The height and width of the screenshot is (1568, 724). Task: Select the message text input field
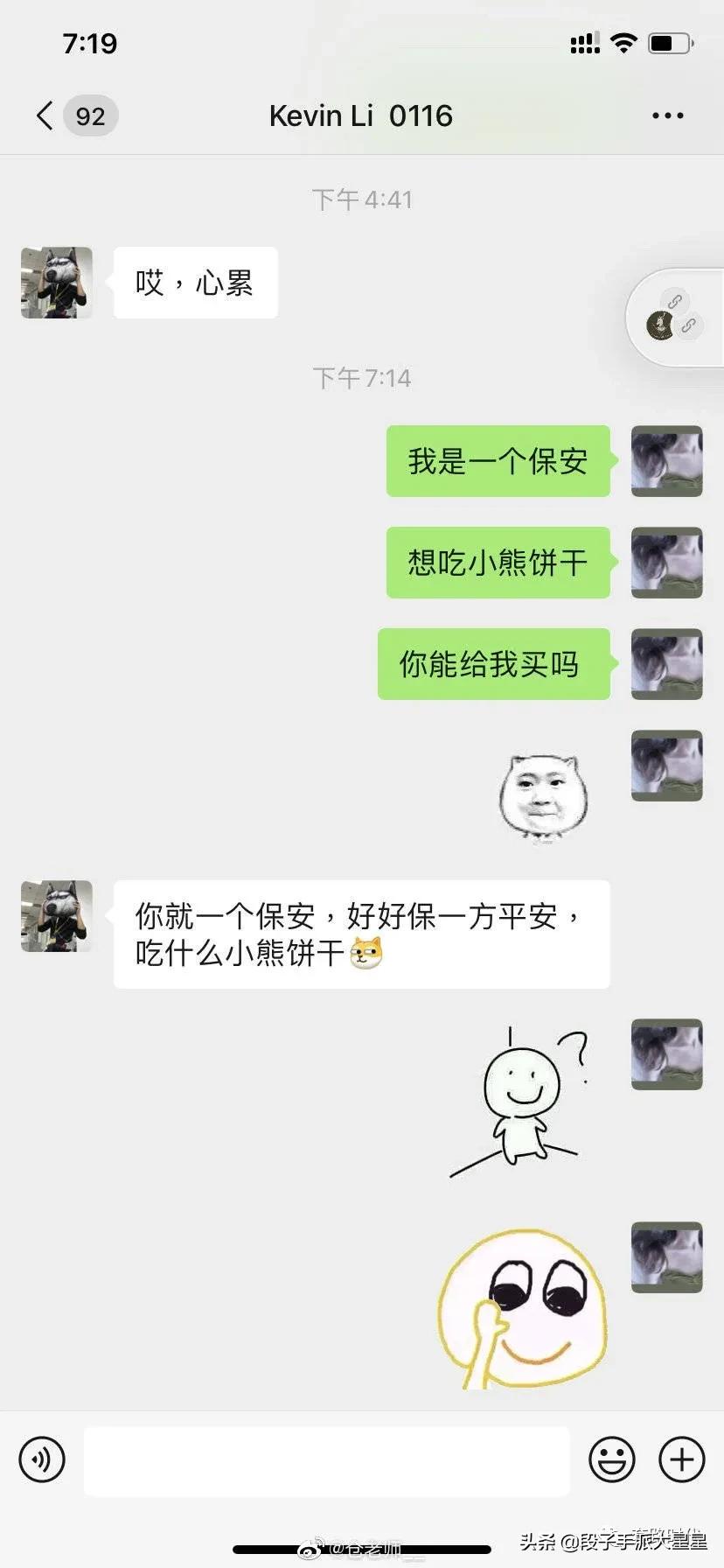coord(326,1459)
